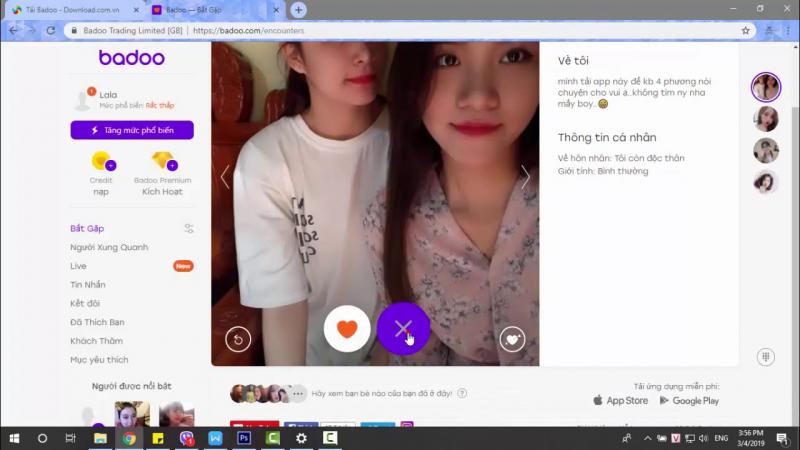800x450 pixels.
Task: Open Tin Nhắn messages
Action: 88,285
